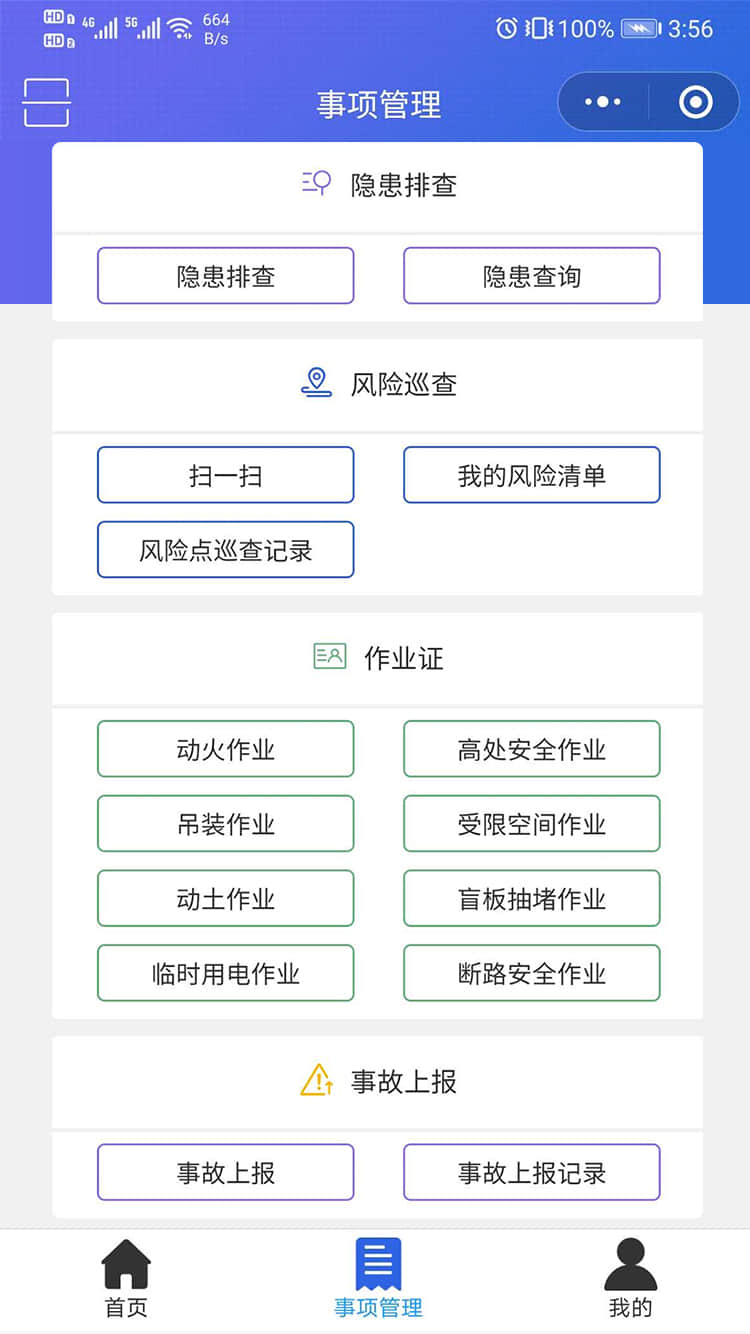Screen dimensions: 750x1334
Task: Tap 扫一扫 under 风险巡查
Action: [226, 475]
